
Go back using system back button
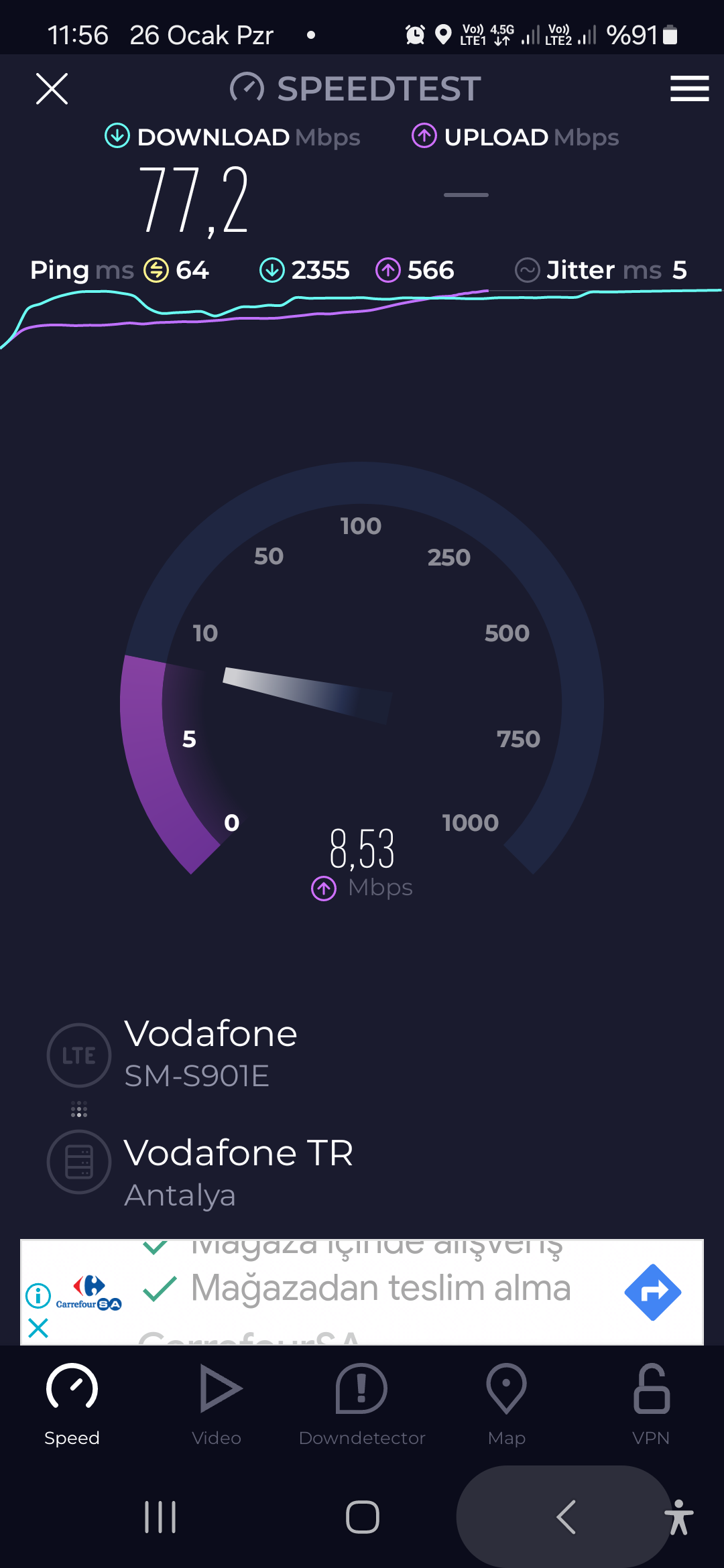(565, 1516)
